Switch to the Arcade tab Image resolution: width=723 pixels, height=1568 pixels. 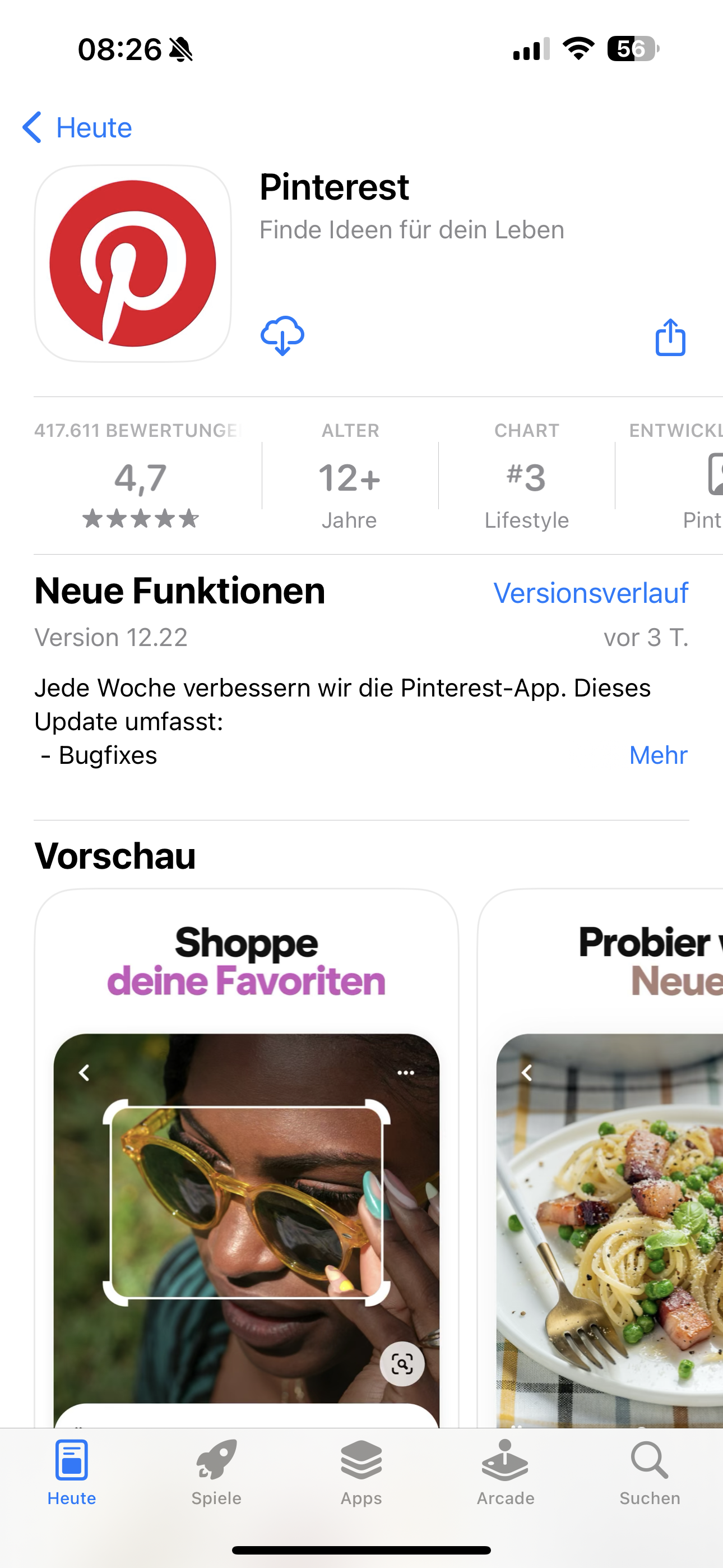point(506,1470)
